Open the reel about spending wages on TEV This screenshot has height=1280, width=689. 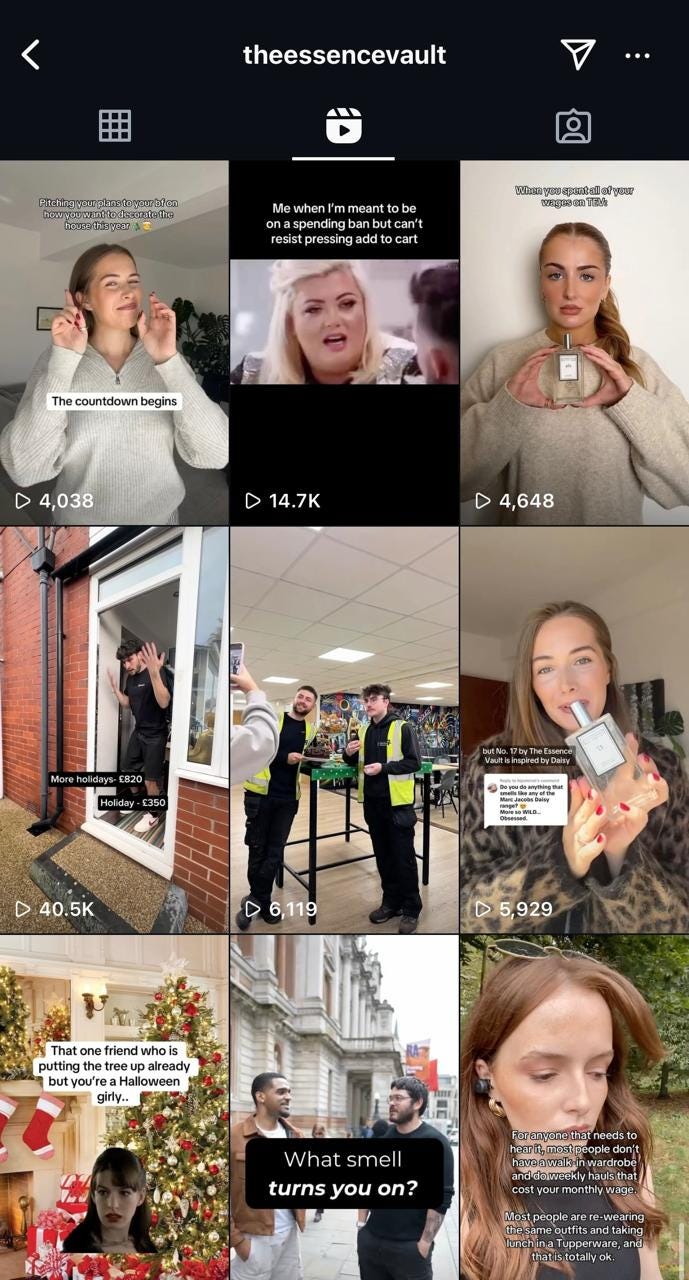click(574, 342)
